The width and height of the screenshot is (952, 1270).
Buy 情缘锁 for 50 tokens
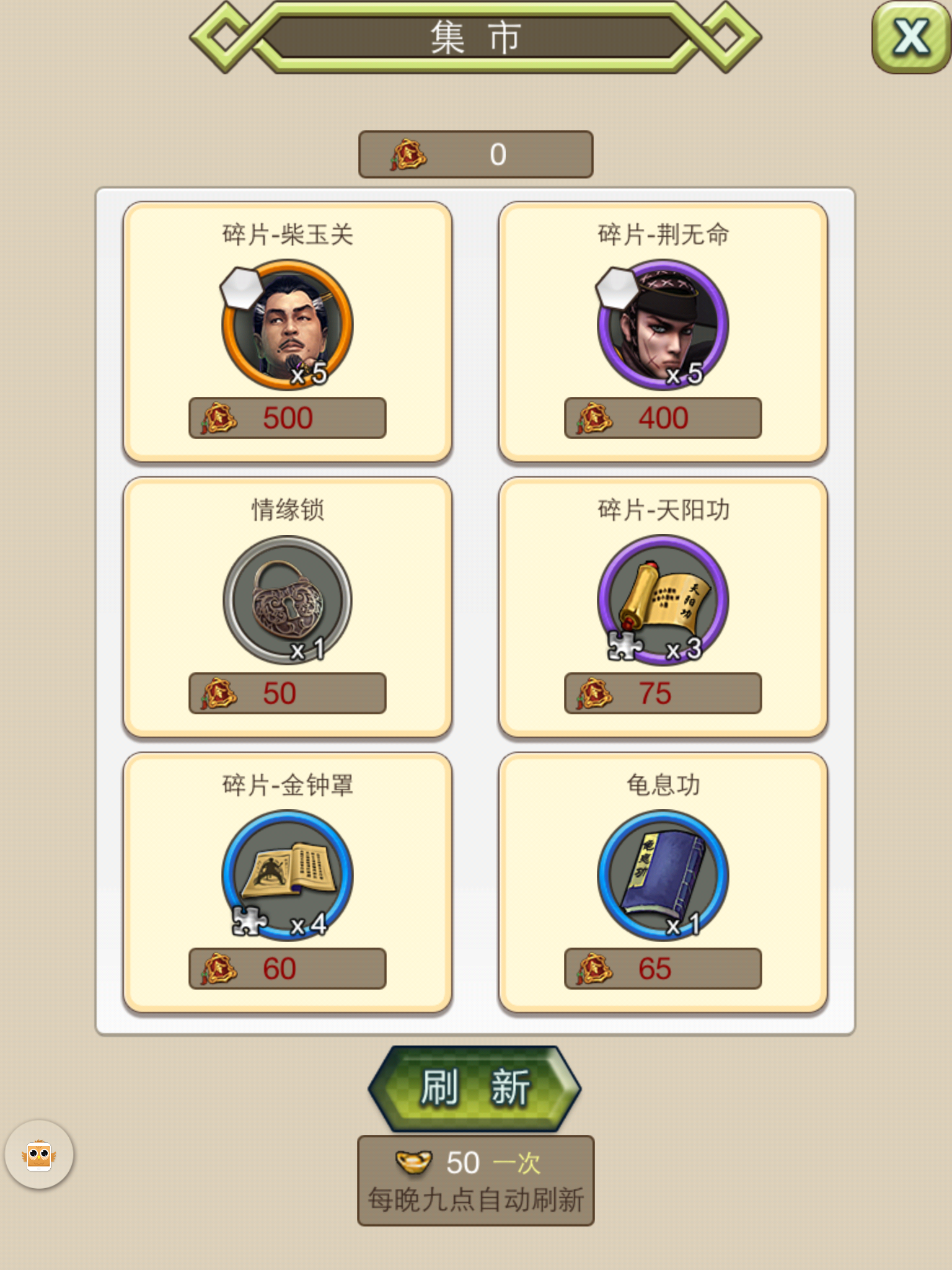(x=288, y=693)
